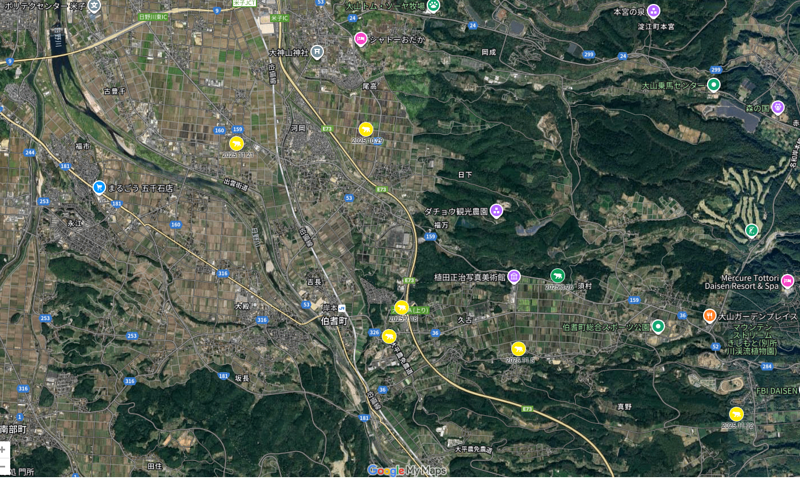Tap the yellow bear marker near FBI DAISEN
The image size is (800, 493).
736,413
